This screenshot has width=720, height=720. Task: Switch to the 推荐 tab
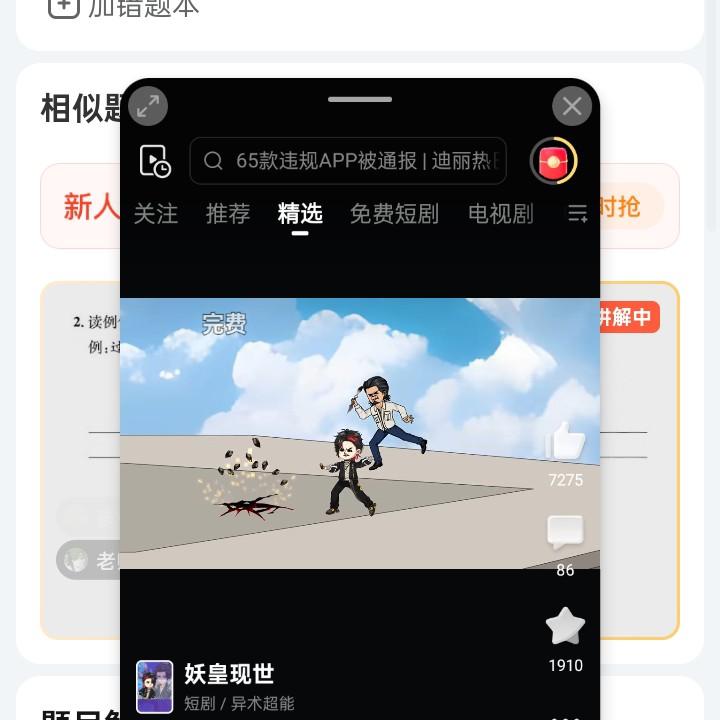pos(228,214)
